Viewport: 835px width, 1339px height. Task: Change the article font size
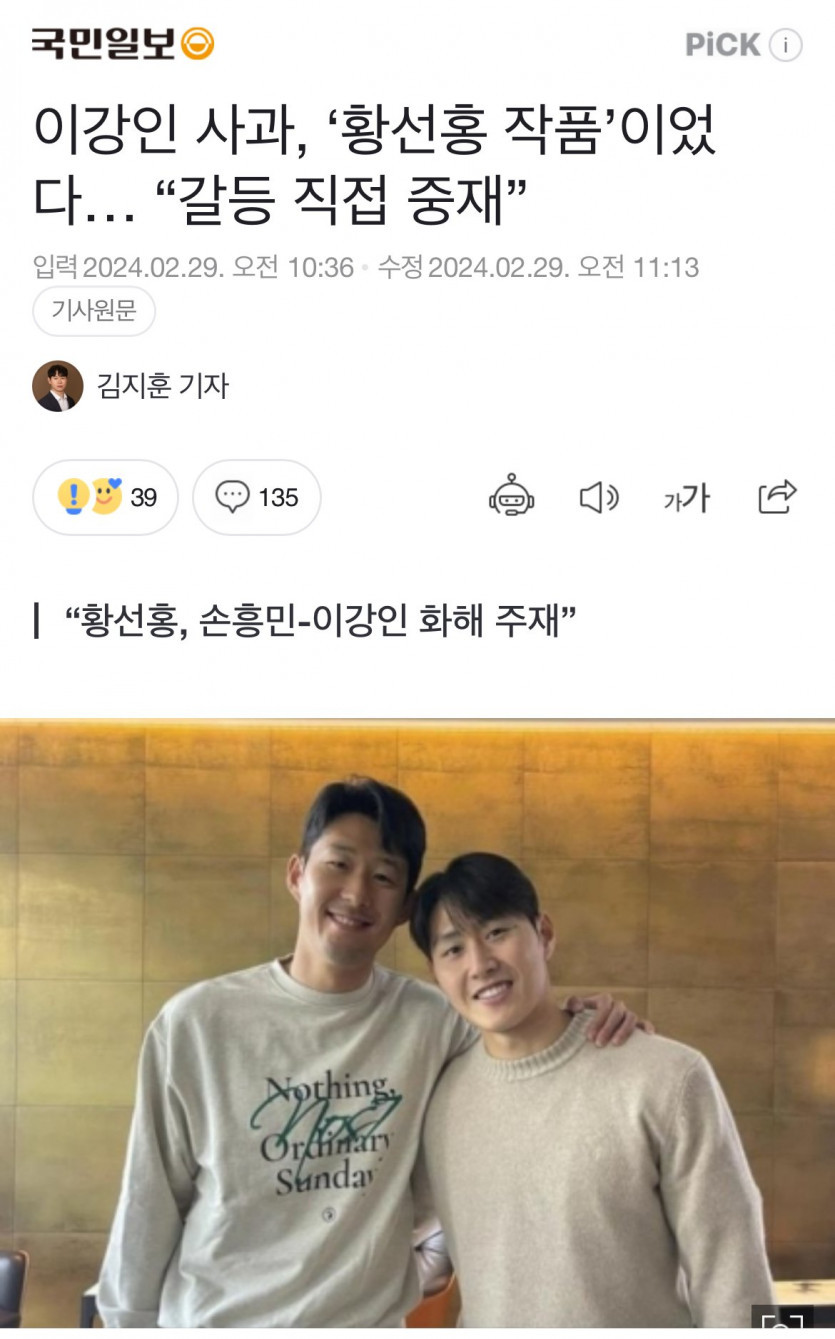686,497
